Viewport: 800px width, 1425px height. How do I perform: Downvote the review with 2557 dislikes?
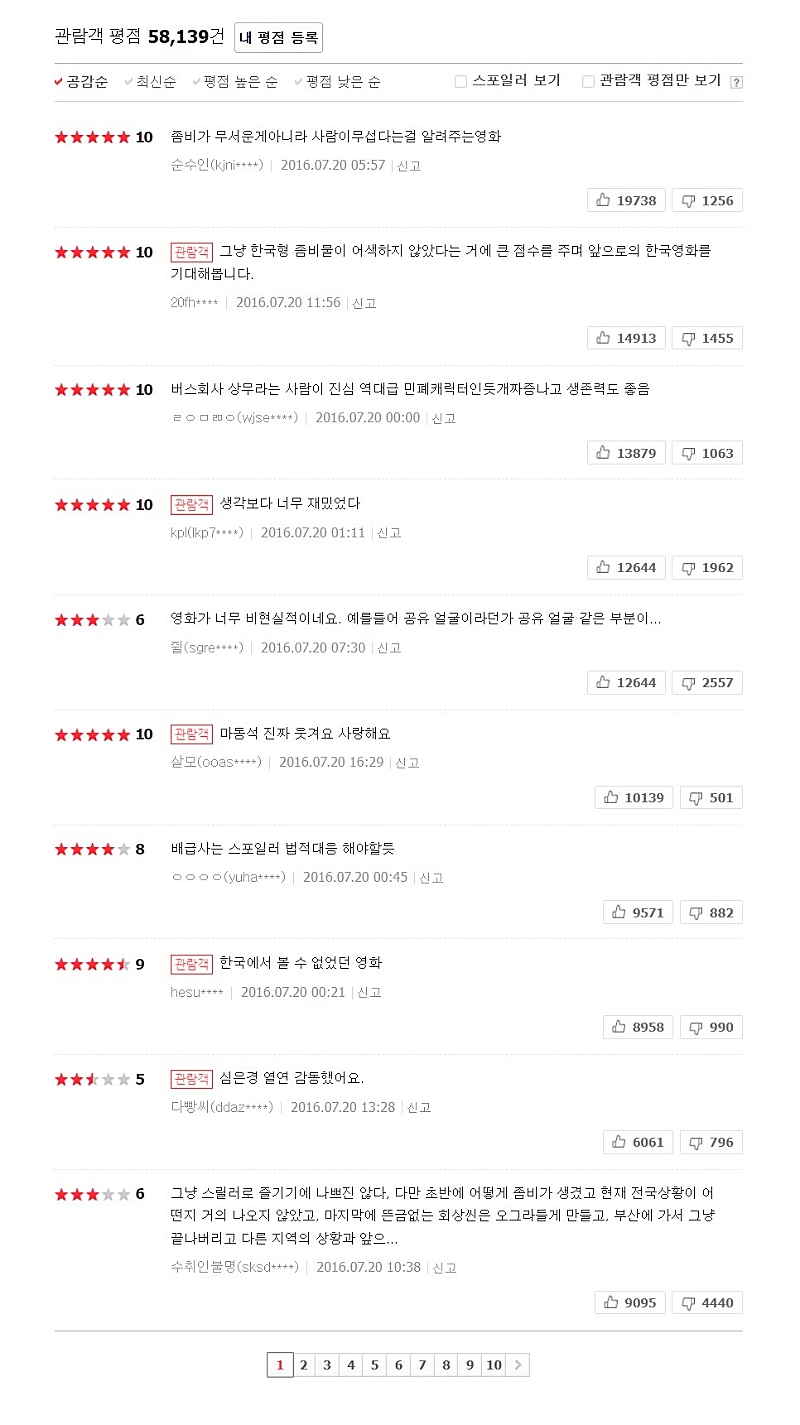[707, 683]
